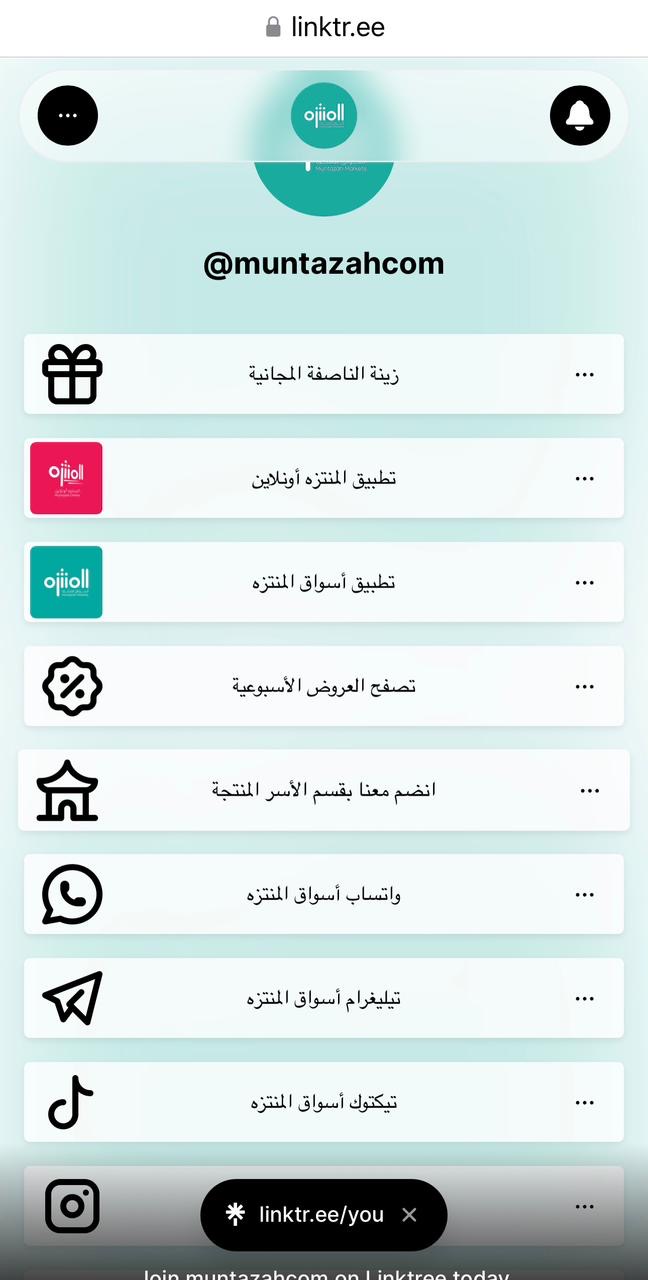
Task: Open تطبيق أسواق المنتزه link
Action: (323, 582)
